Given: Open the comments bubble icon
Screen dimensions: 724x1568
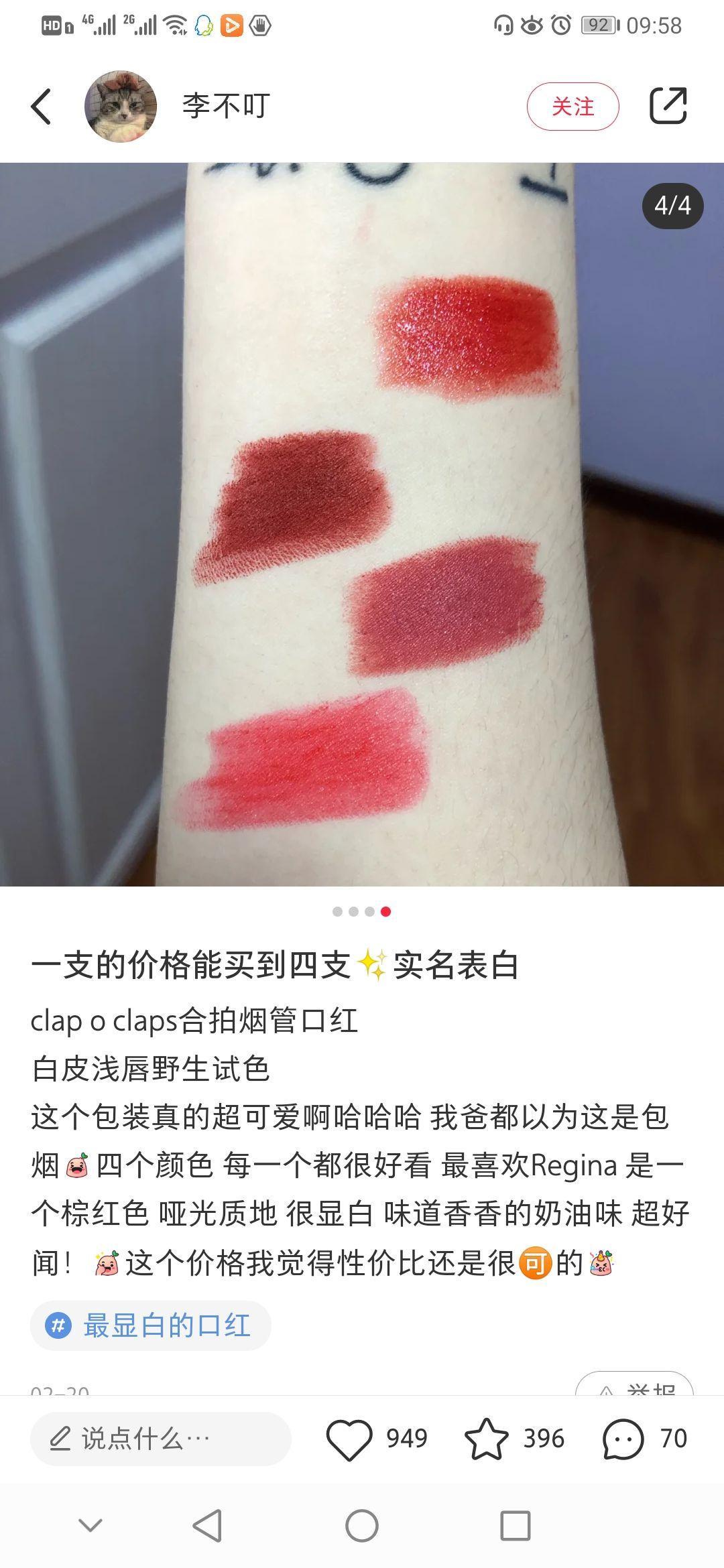Looking at the screenshot, I should point(623,1438).
